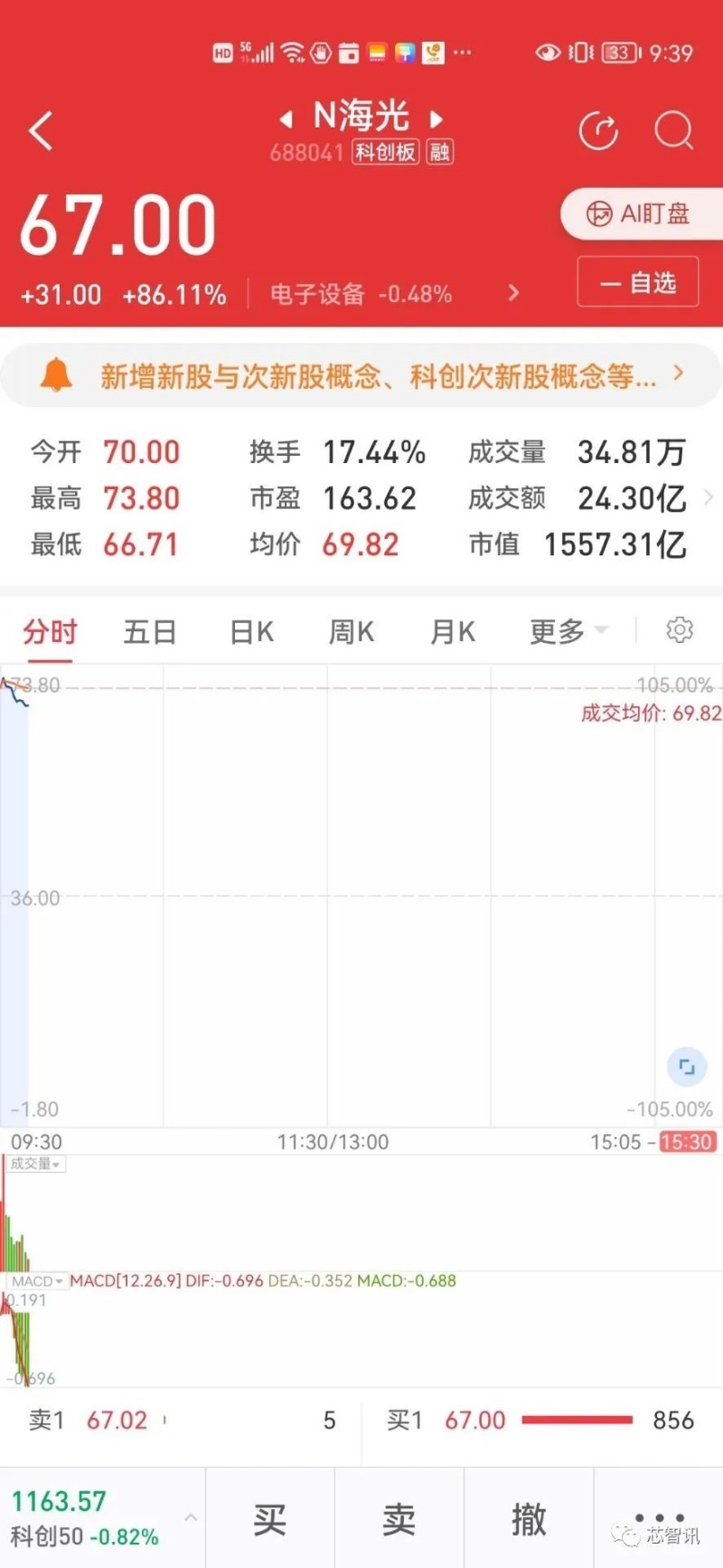Viewport: 723px width, 1568px height.
Task: Tap the 买 buy button
Action: [269, 1519]
